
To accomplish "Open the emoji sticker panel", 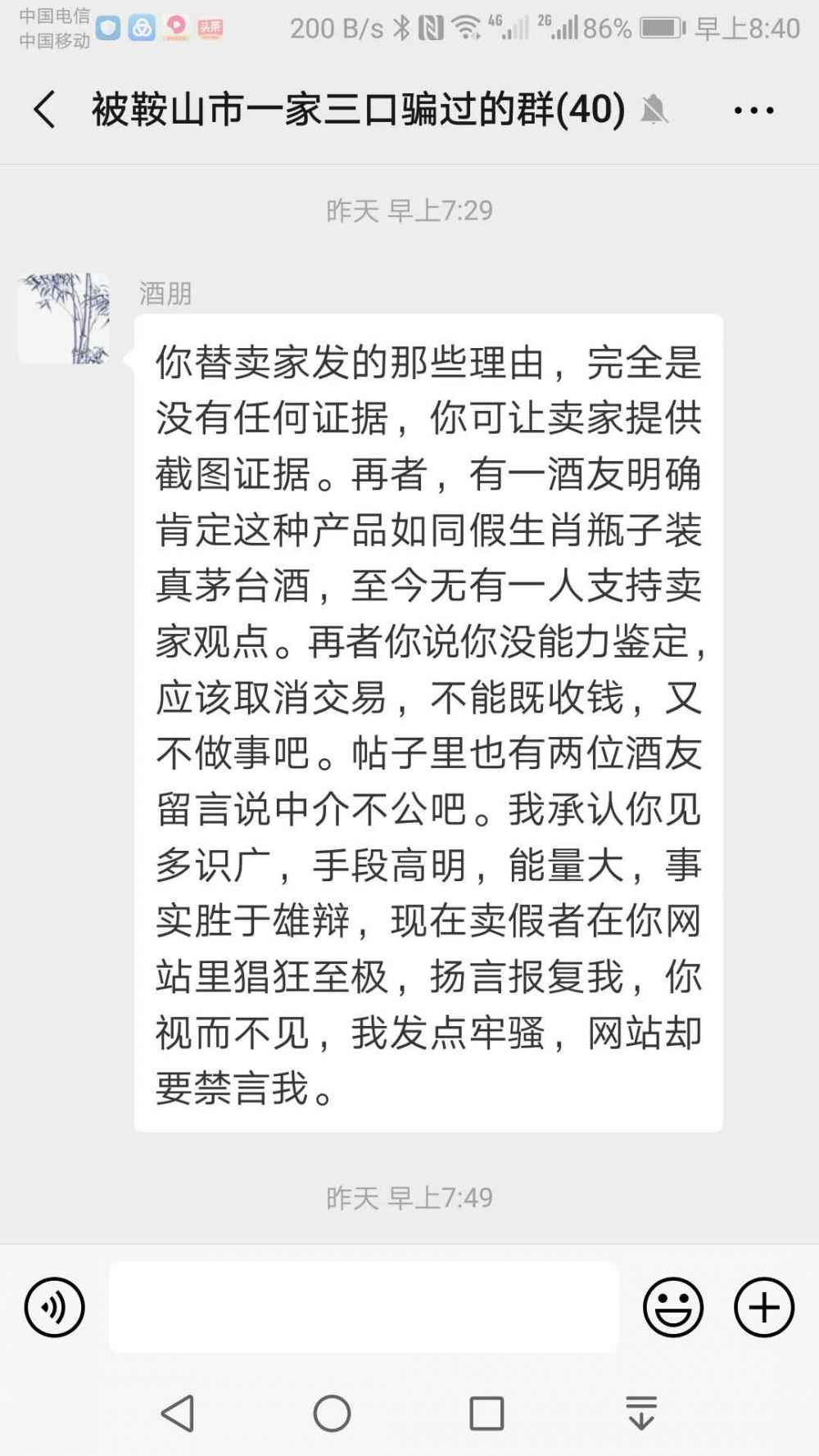I will (673, 1307).
